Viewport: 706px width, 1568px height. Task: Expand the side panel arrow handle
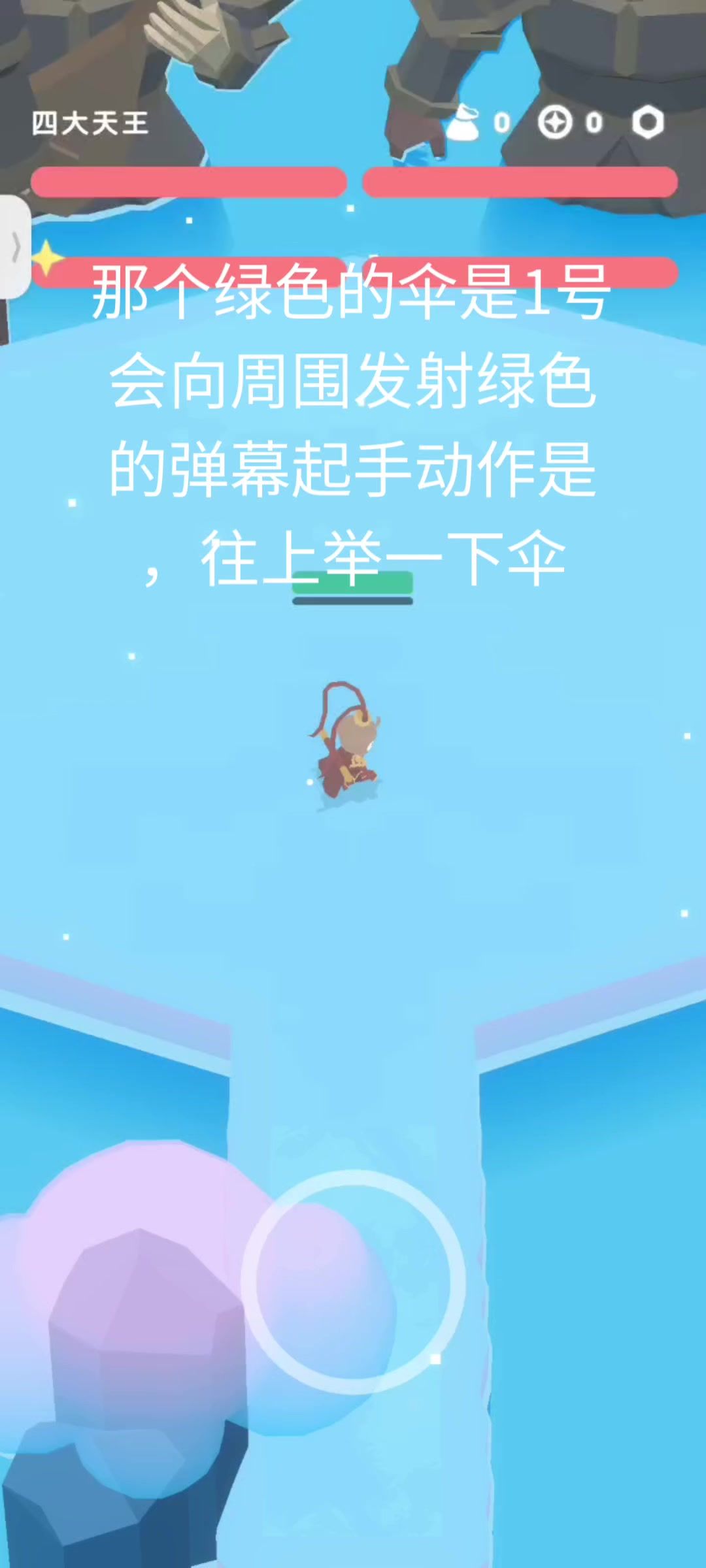point(14,248)
